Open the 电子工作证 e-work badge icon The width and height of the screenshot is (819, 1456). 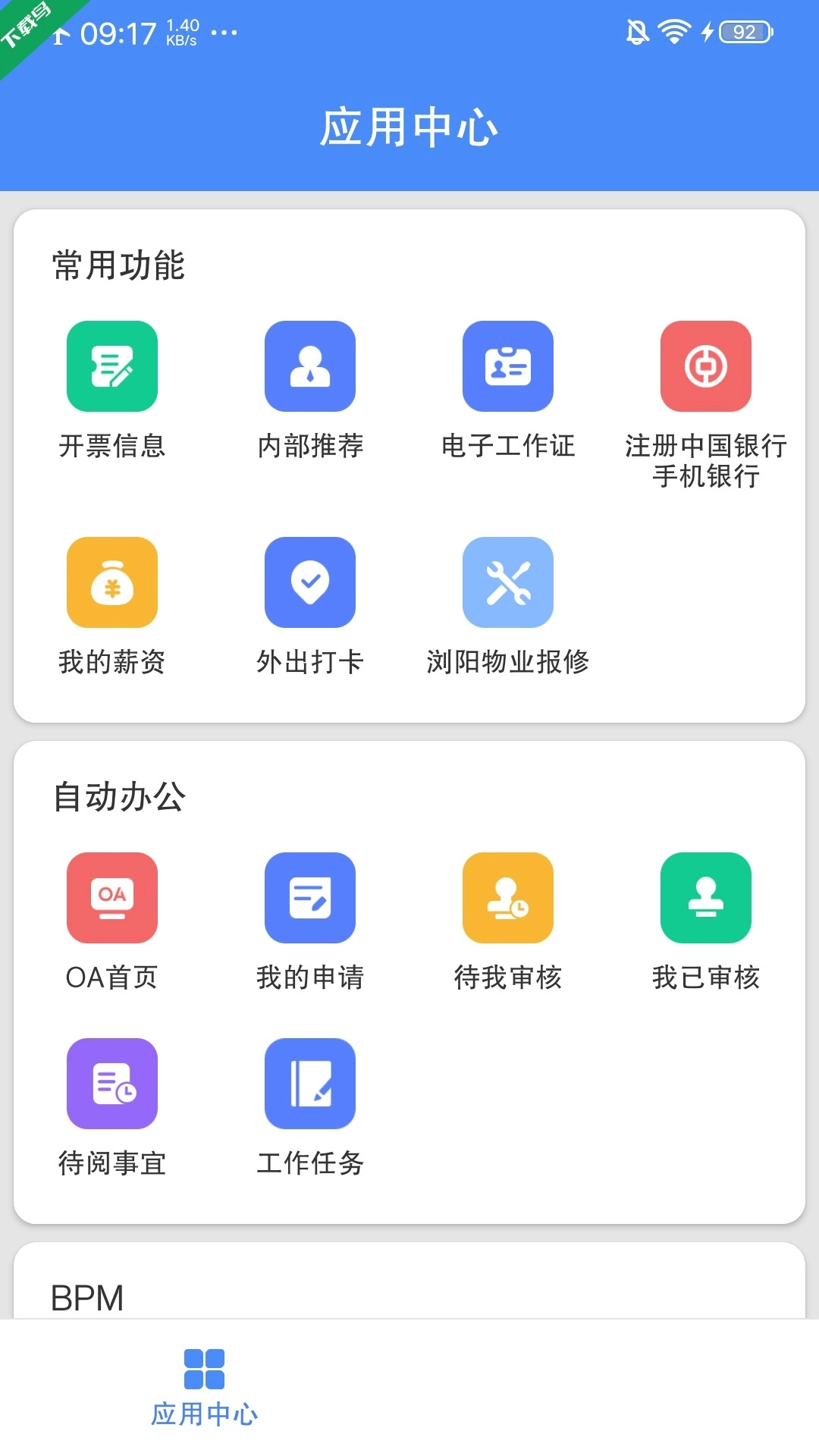click(x=508, y=367)
